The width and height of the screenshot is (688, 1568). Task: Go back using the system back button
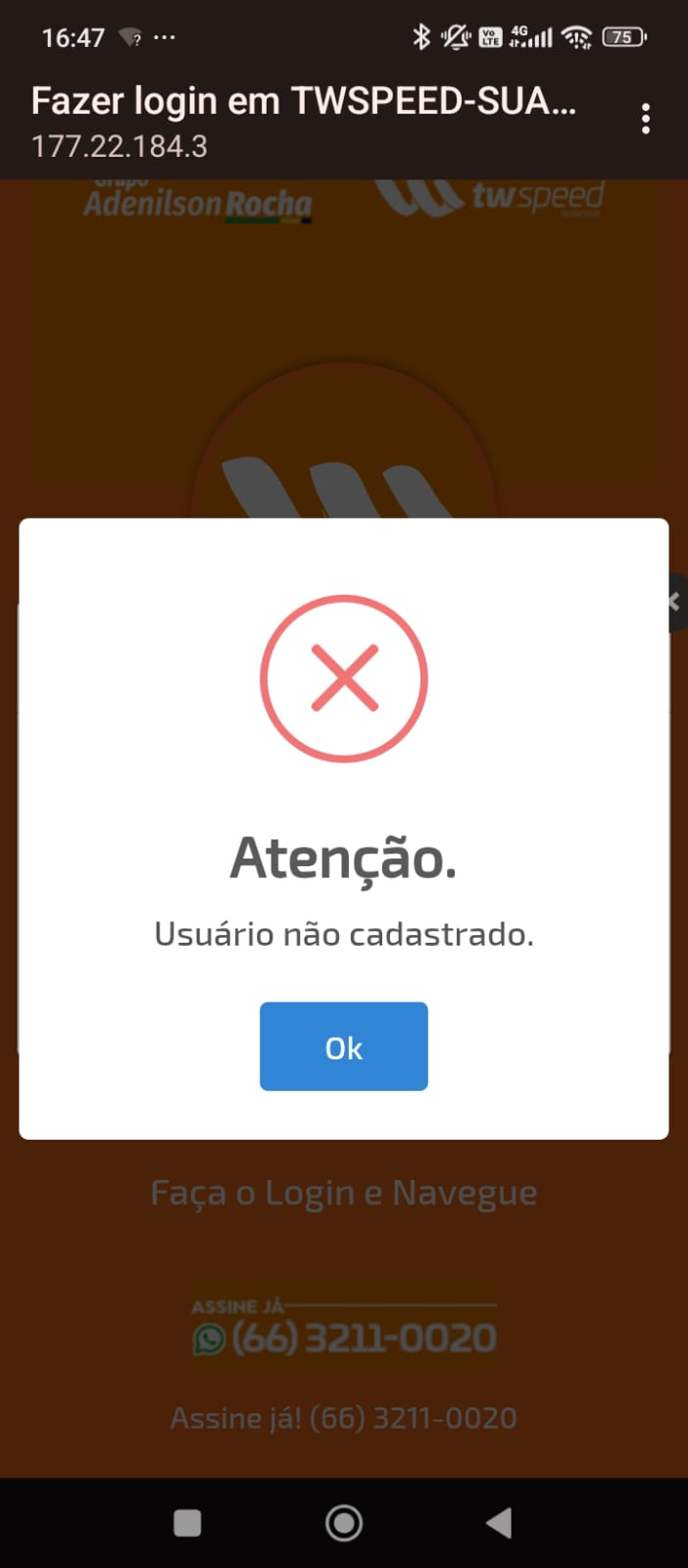click(499, 1522)
